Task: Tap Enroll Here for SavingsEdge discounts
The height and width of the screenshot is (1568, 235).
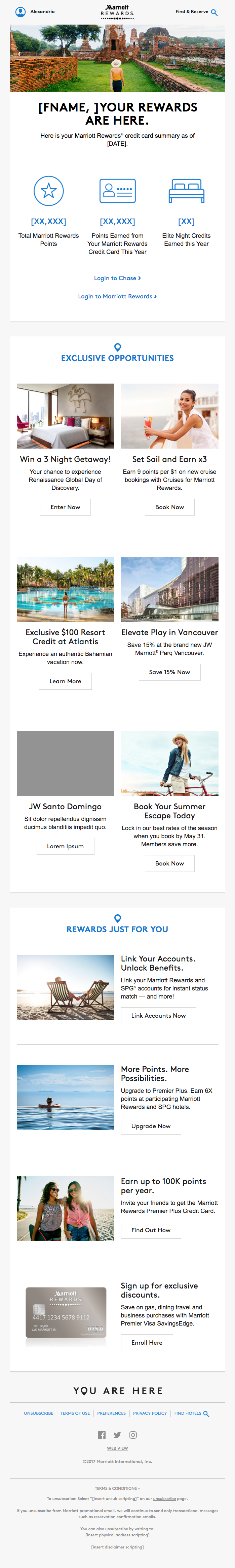Action: coord(147,1342)
